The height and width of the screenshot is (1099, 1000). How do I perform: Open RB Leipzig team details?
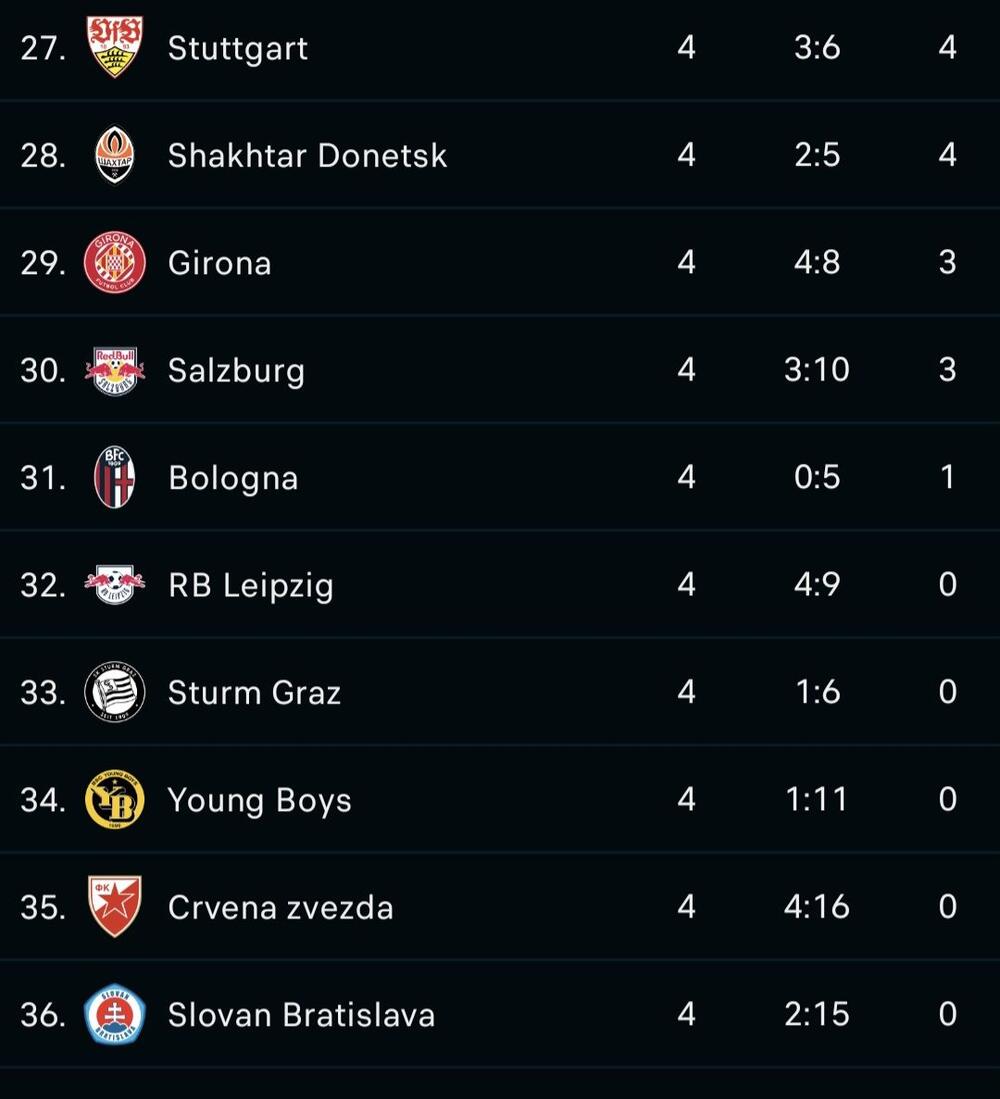(x=250, y=585)
